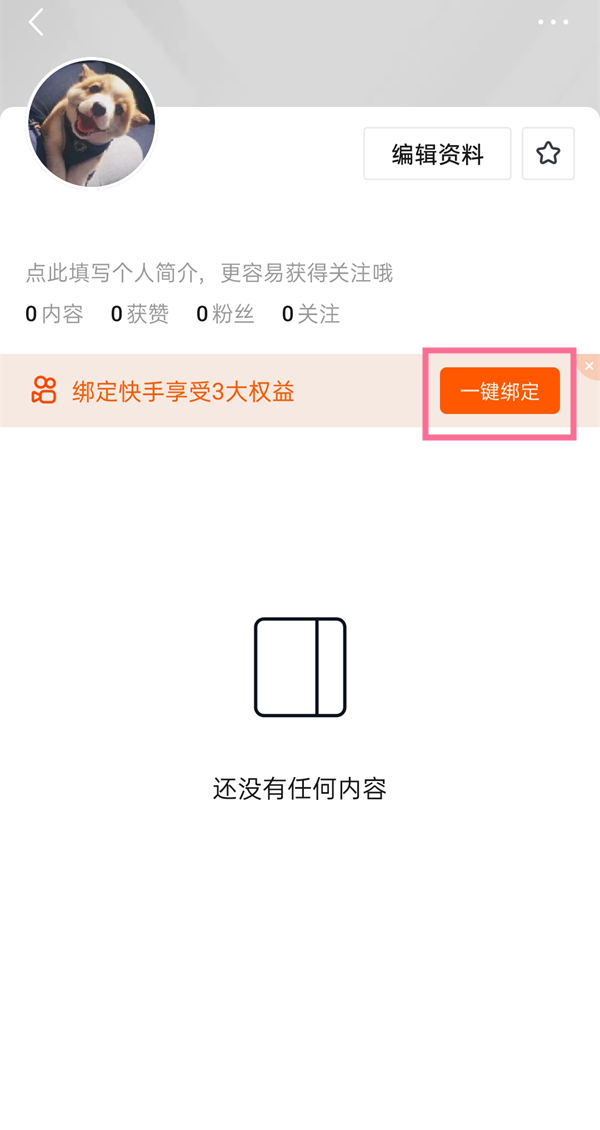Open the three-dot overflow menu
600x1130 pixels.
coord(553,22)
